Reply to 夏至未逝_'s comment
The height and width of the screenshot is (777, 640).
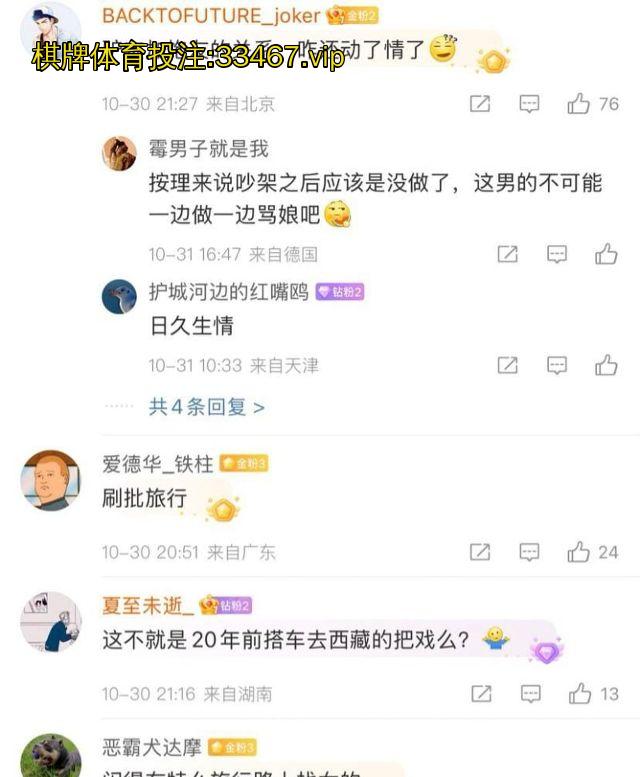[x=530, y=693]
